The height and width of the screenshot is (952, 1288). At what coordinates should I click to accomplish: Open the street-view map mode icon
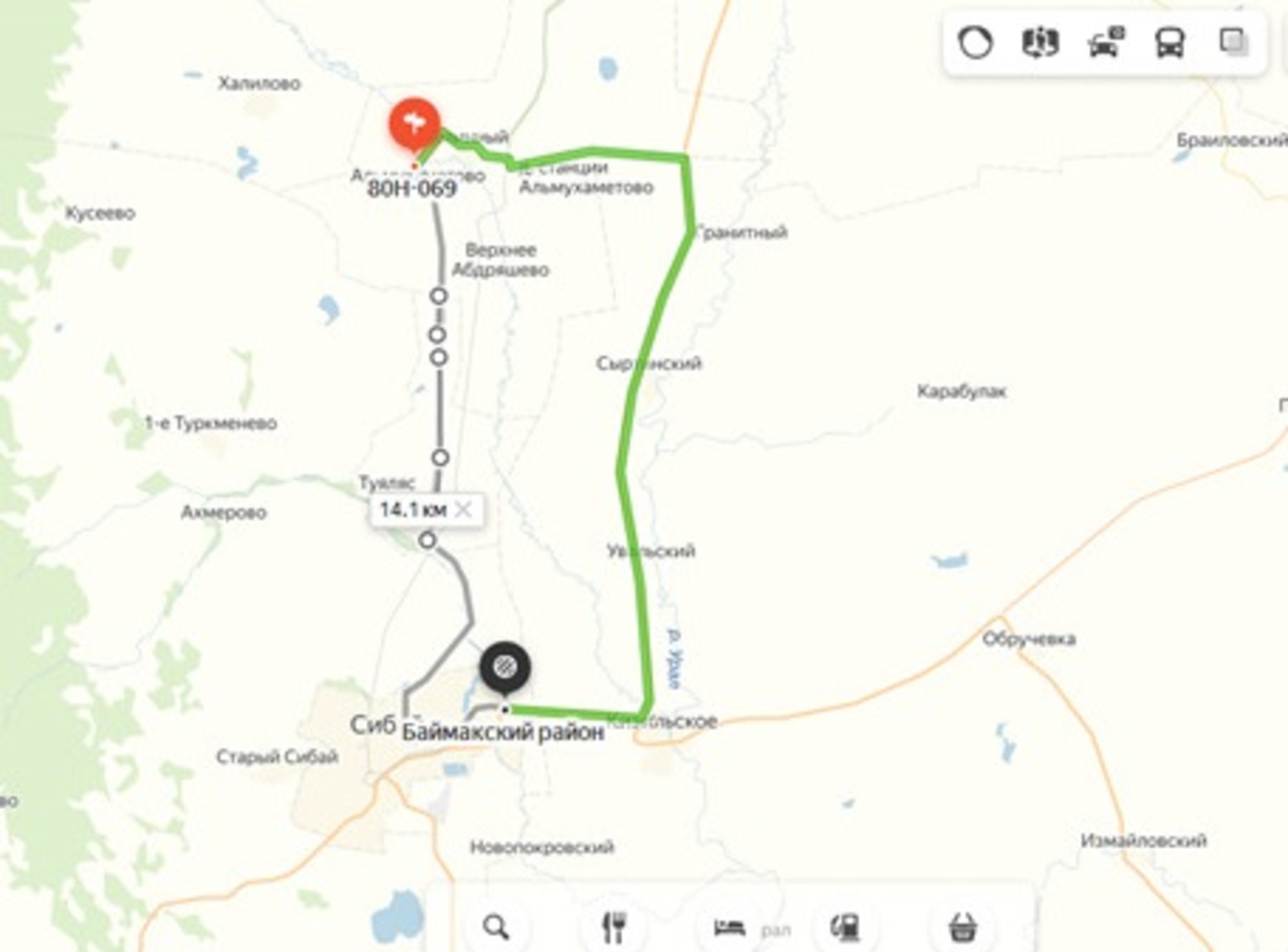(x=1040, y=43)
